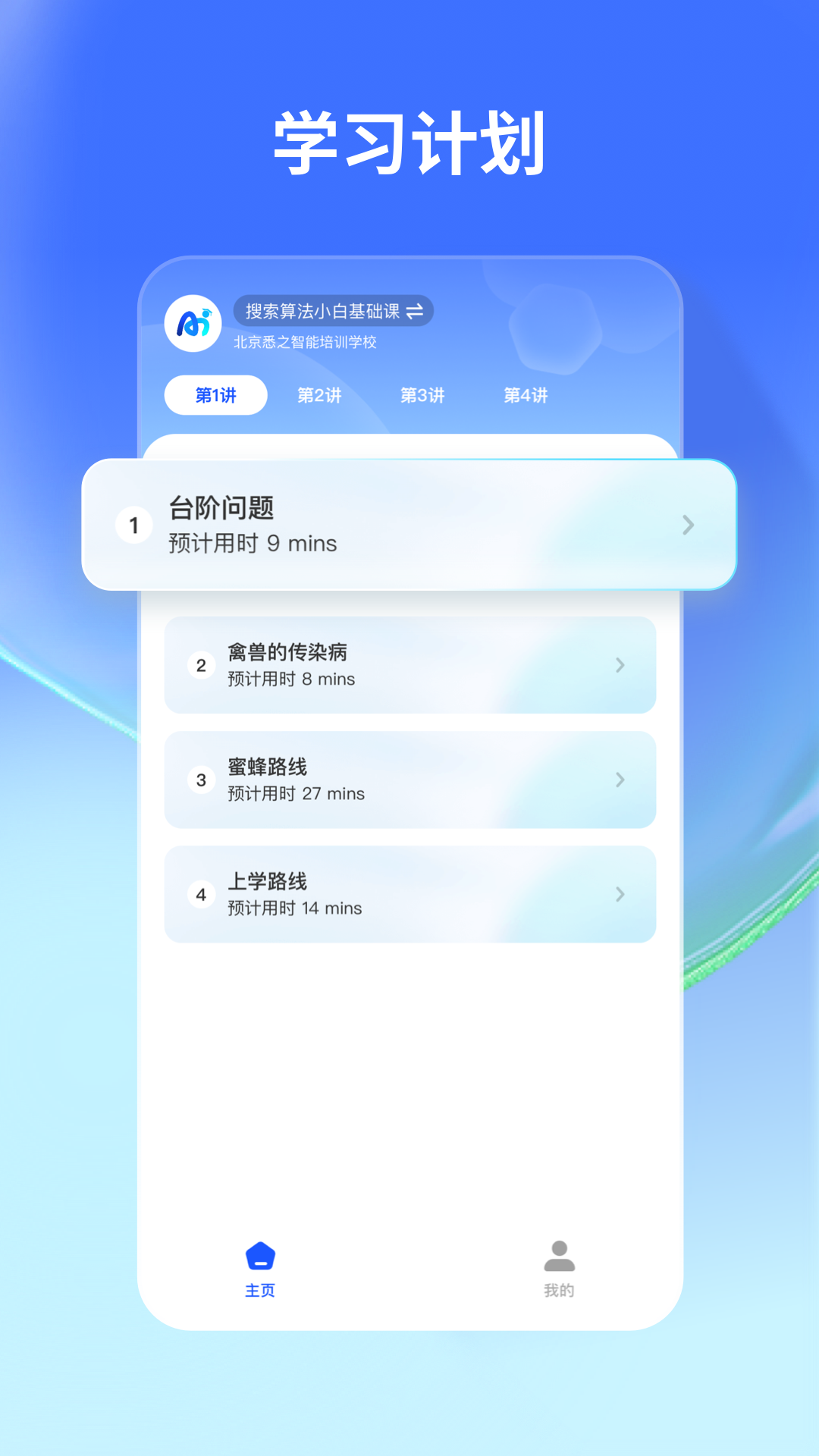The width and height of the screenshot is (819, 1456).
Task: Click chevron on 上学路线 card
Action: tap(620, 895)
